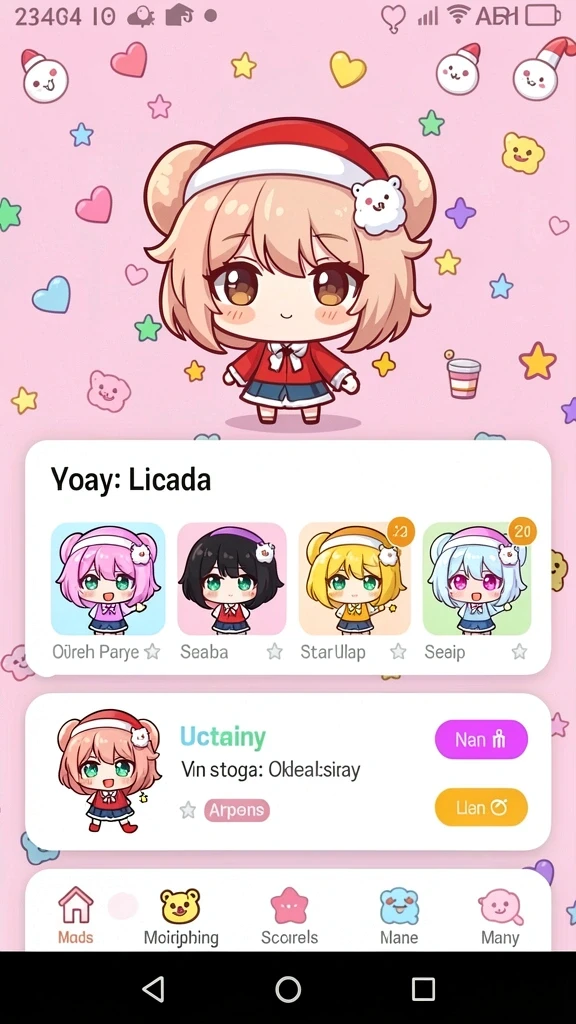Image resolution: width=576 pixels, height=1024 pixels.
Task: Favorite Seaba with its star icon
Action: click(x=275, y=651)
